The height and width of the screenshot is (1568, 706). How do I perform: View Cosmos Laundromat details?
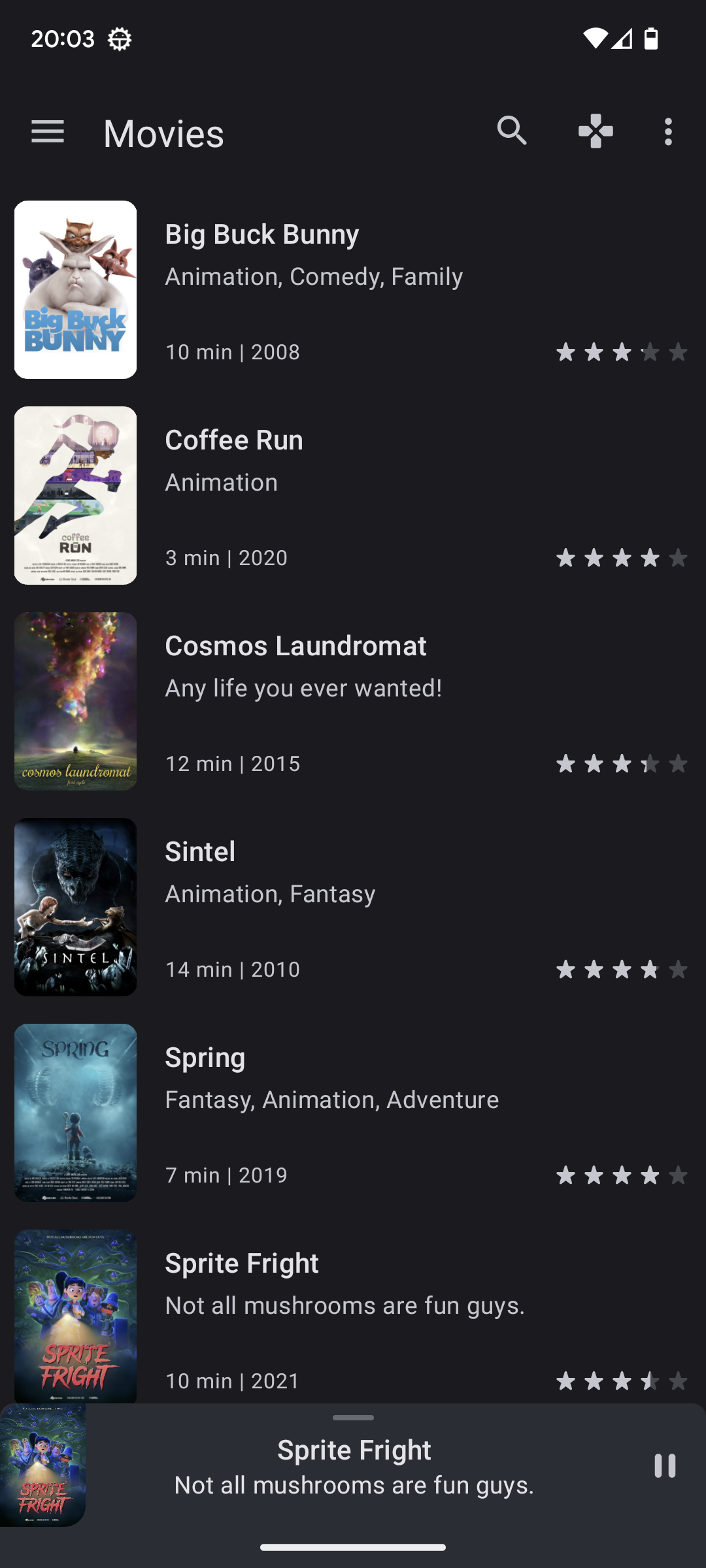point(353,701)
